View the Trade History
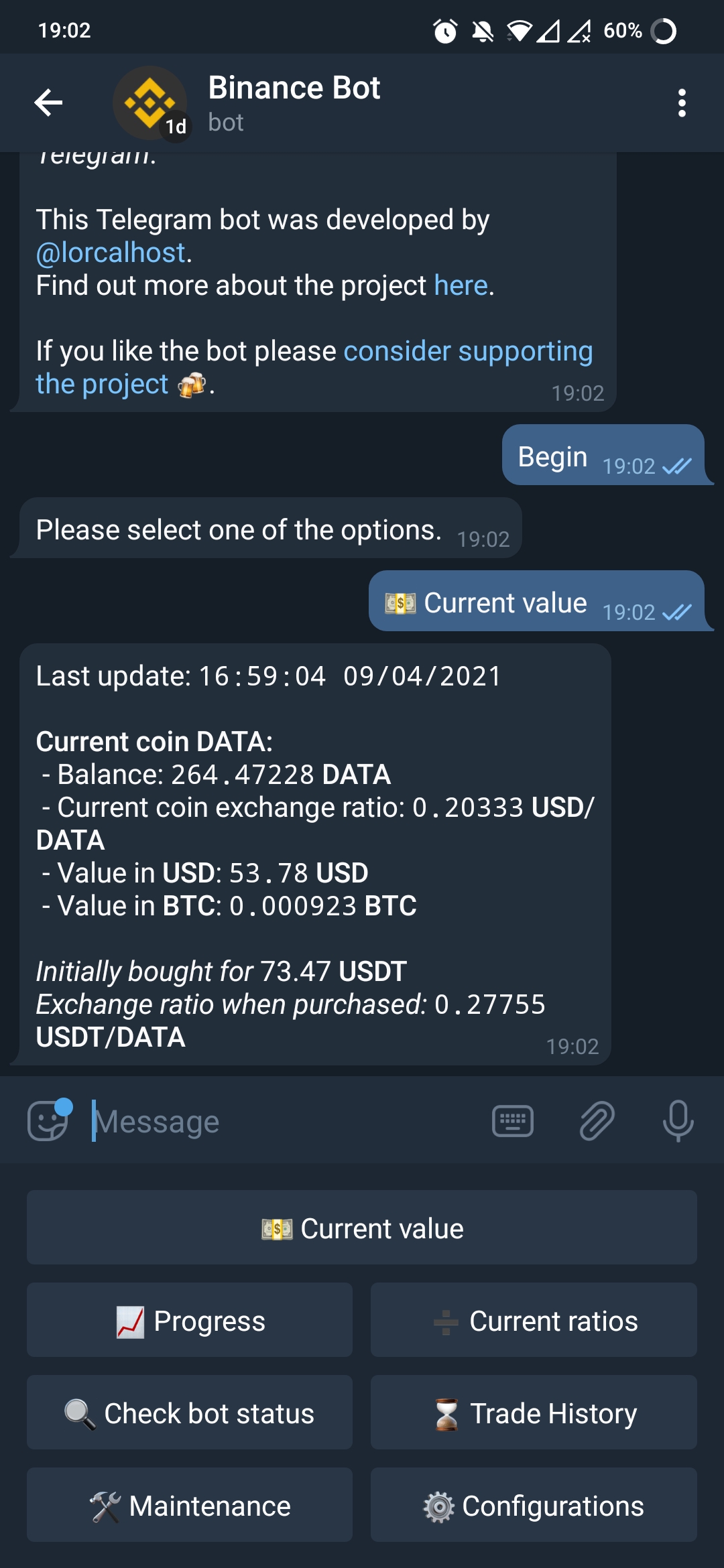 [534, 1413]
